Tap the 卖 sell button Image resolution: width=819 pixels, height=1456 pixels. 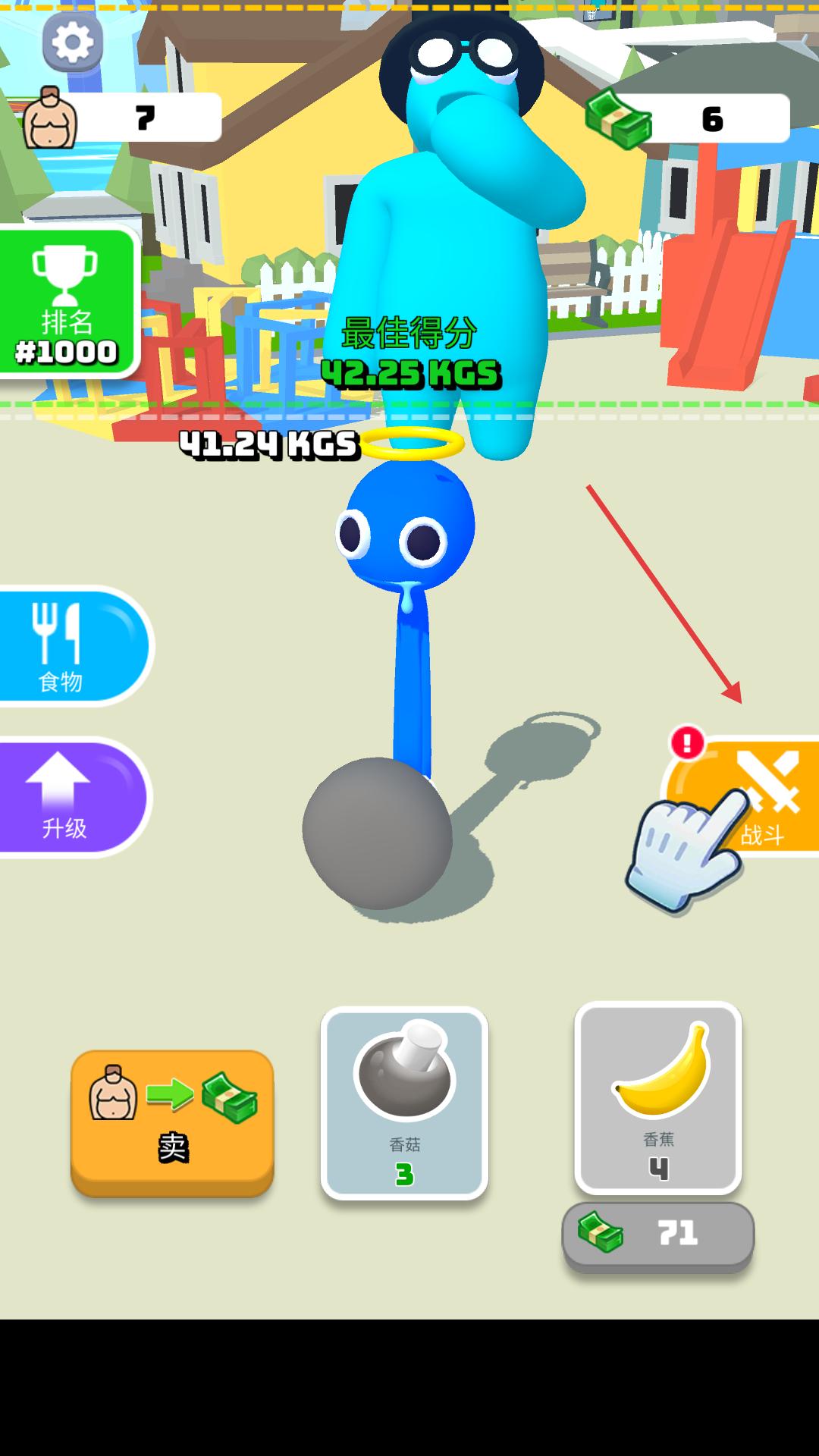[172, 1121]
